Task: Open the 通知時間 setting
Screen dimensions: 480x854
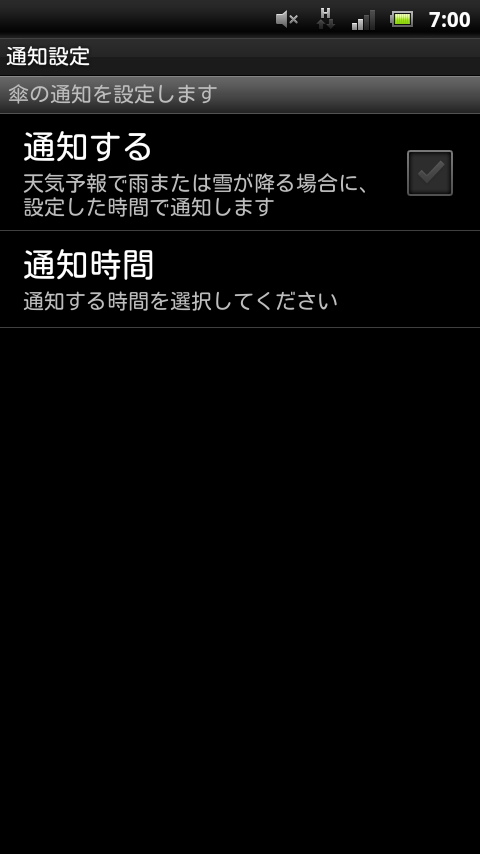Action: (x=240, y=279)
